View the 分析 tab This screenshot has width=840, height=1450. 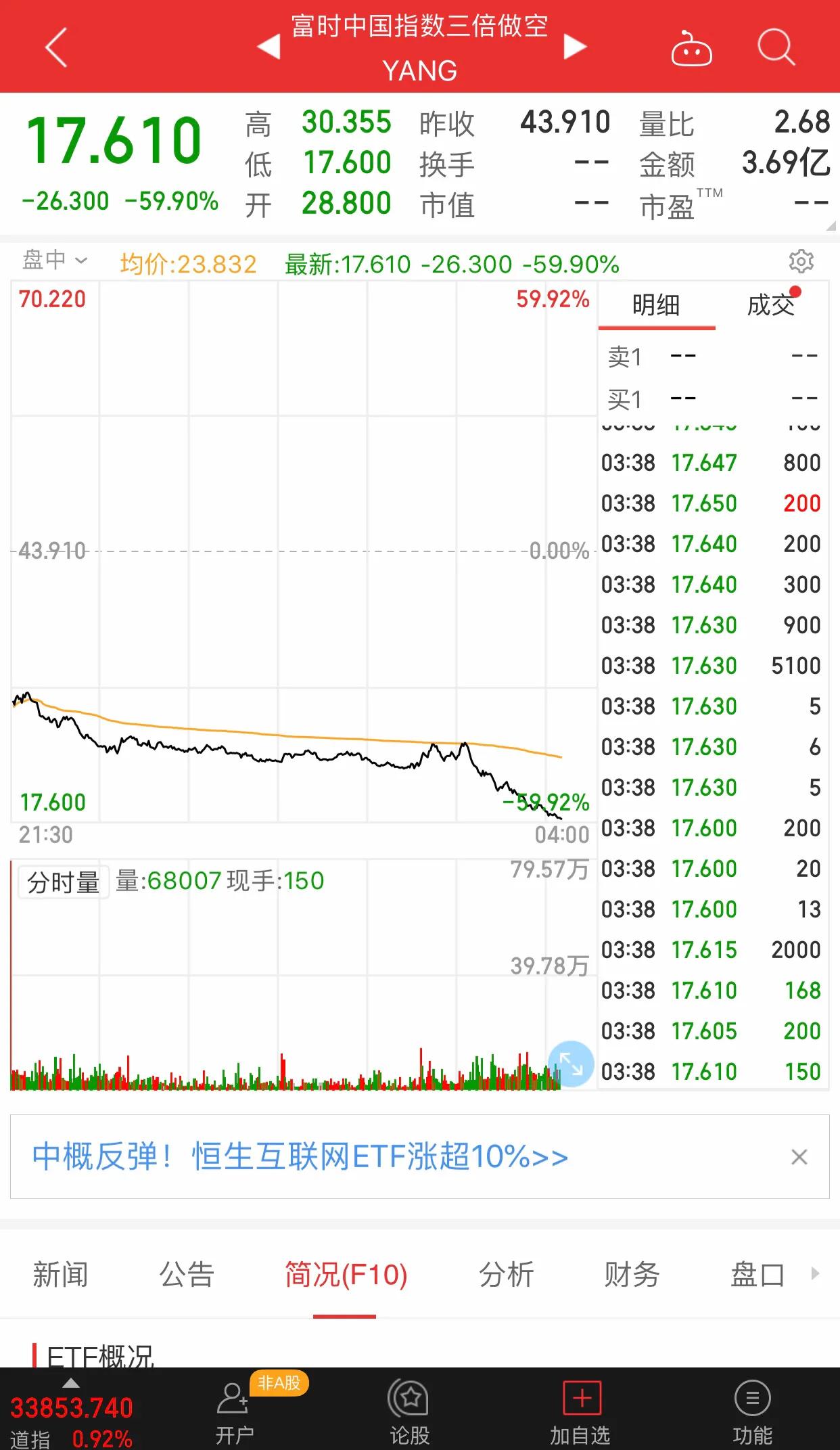coord(506,1274)
